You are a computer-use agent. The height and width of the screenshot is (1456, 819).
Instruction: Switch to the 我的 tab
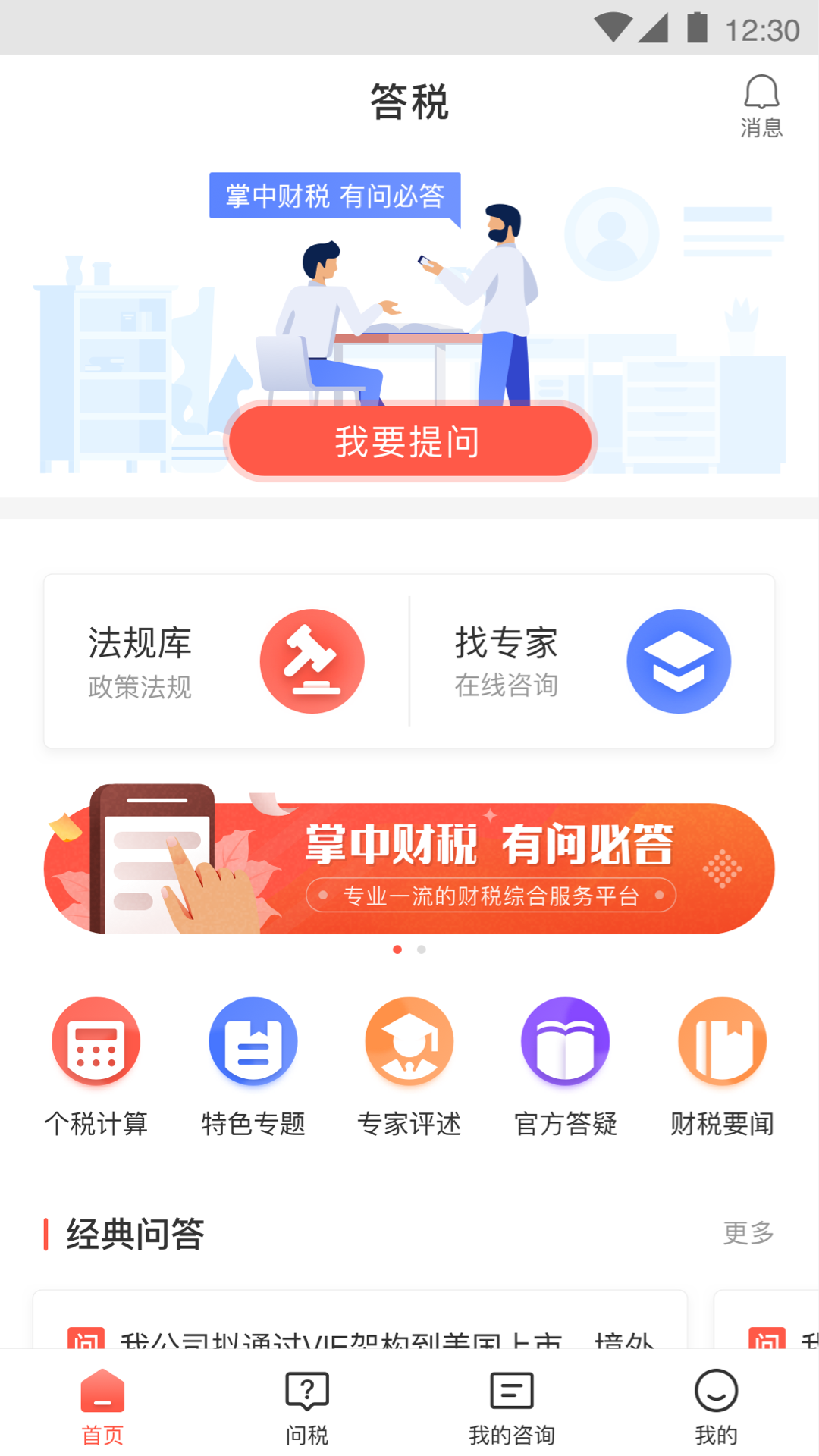716,1407
